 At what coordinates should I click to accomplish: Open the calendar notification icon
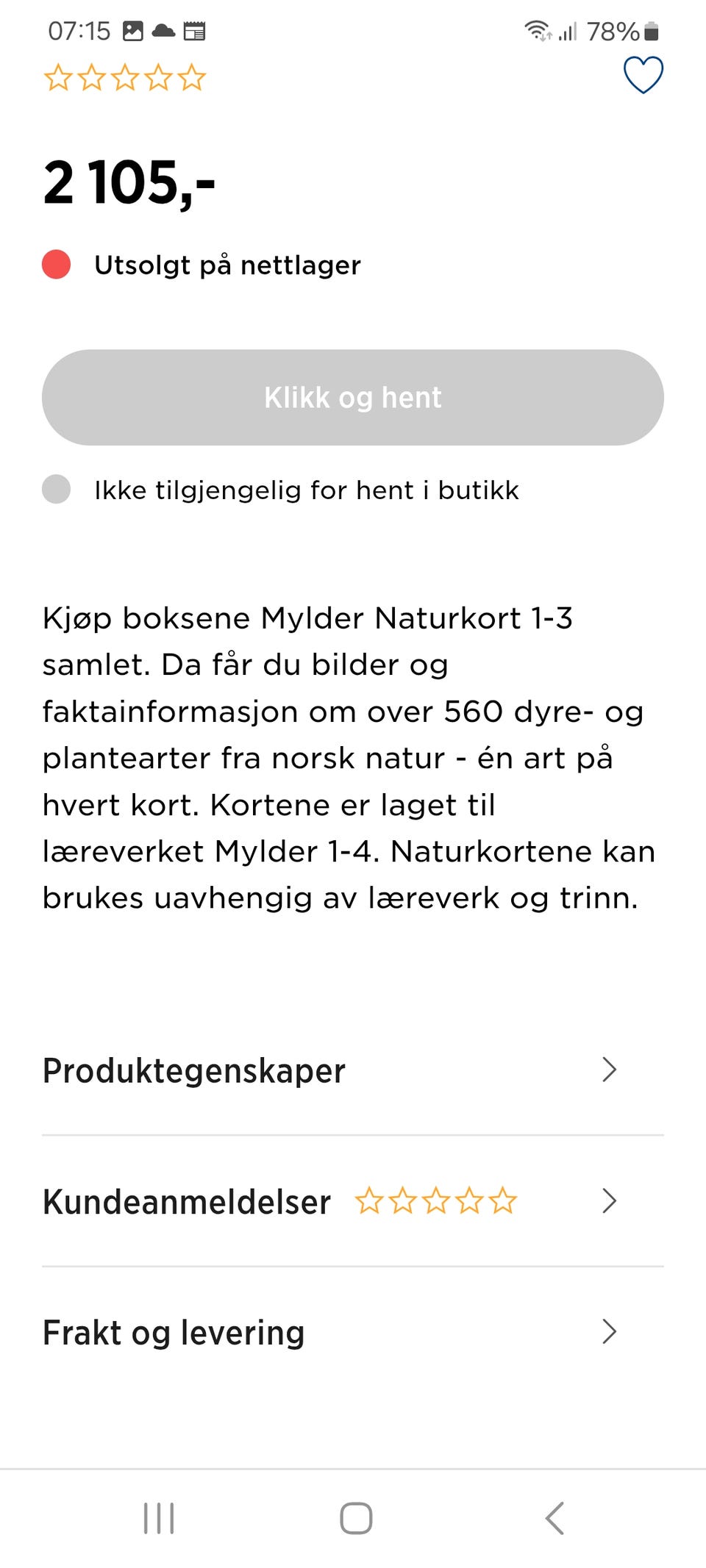click(x=195, y=32)
